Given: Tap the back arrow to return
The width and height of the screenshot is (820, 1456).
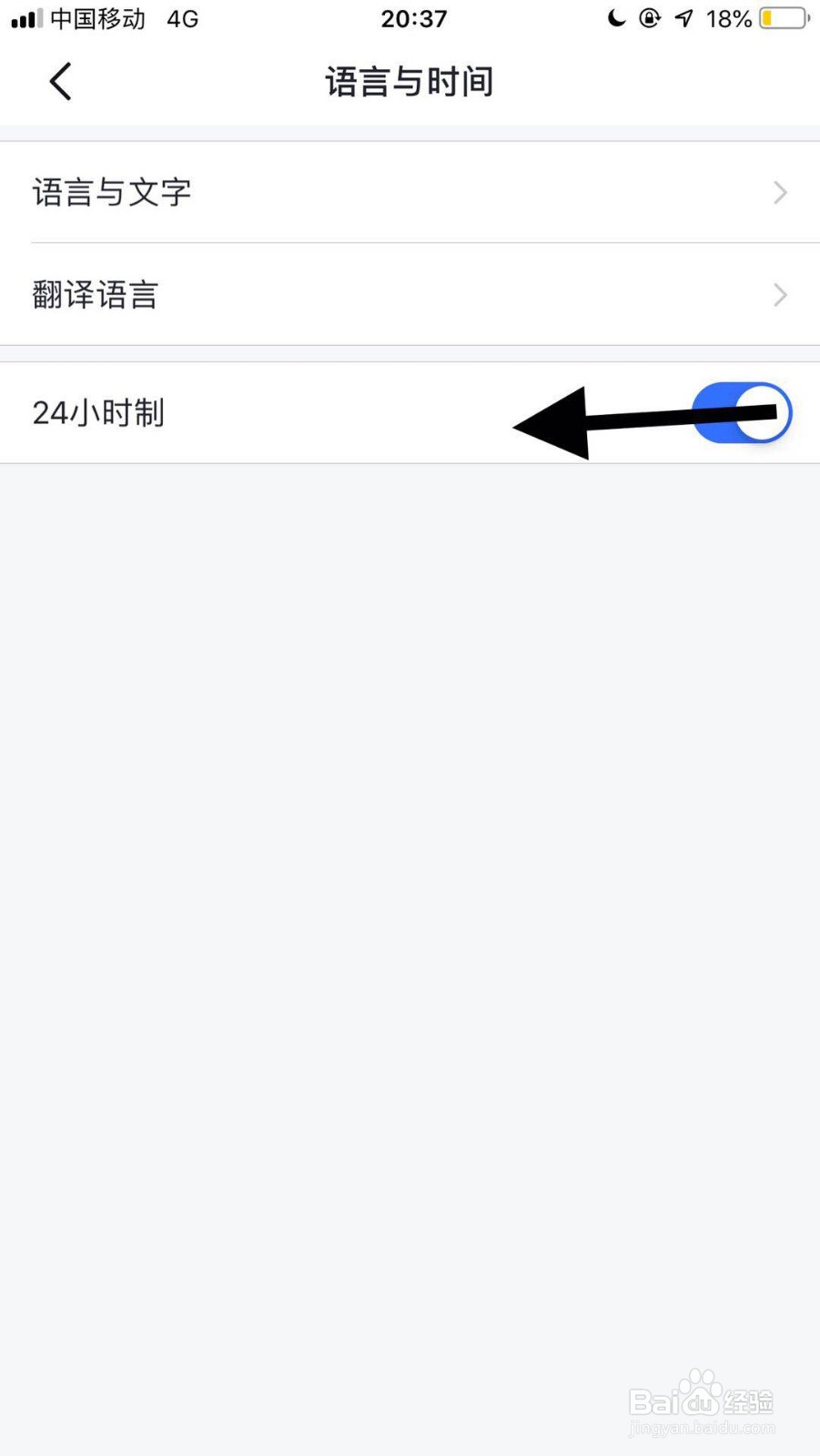Looking at the screenshot, I should tap(59, 81).
